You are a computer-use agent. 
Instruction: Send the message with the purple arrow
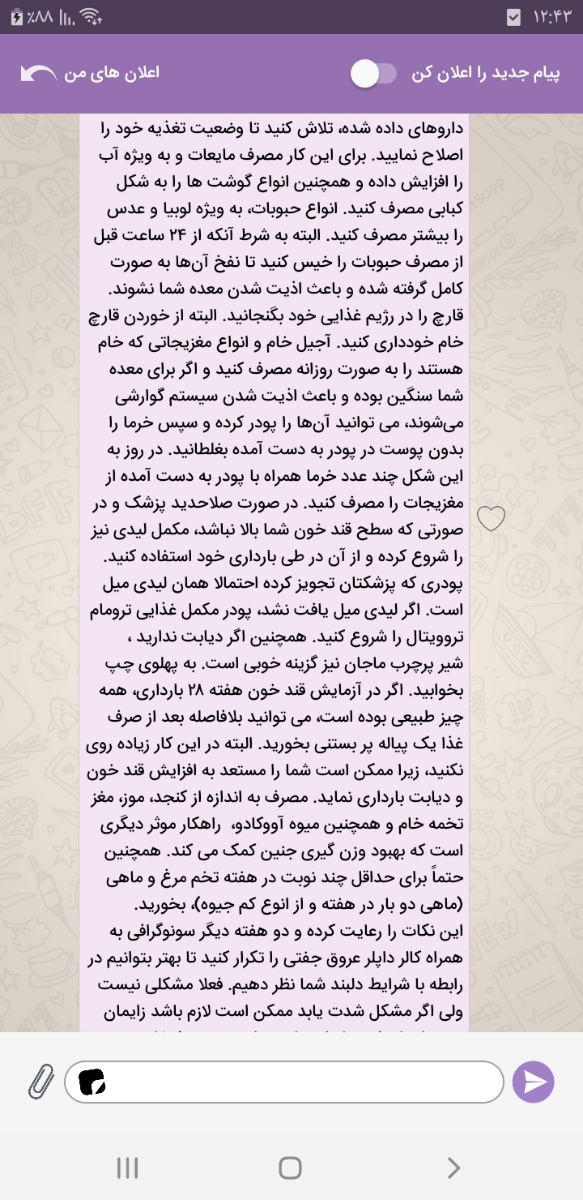point(533,1082)
